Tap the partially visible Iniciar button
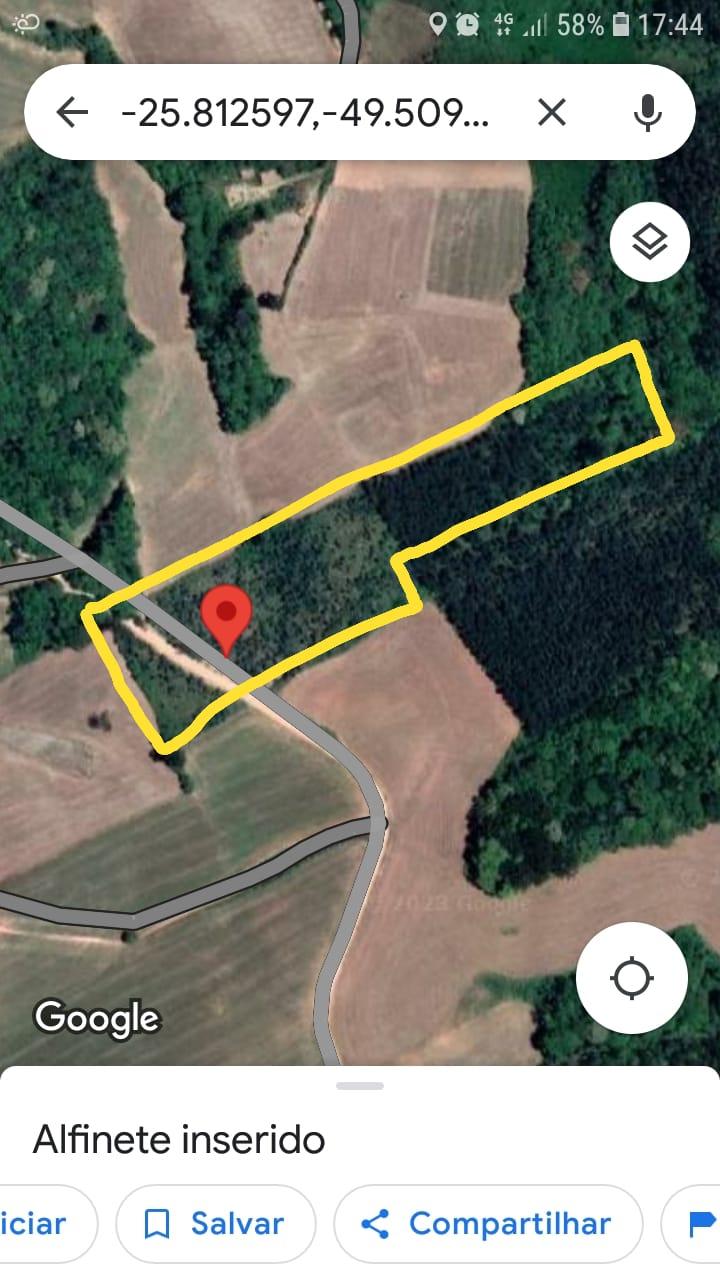 [x=46, y=1223]
